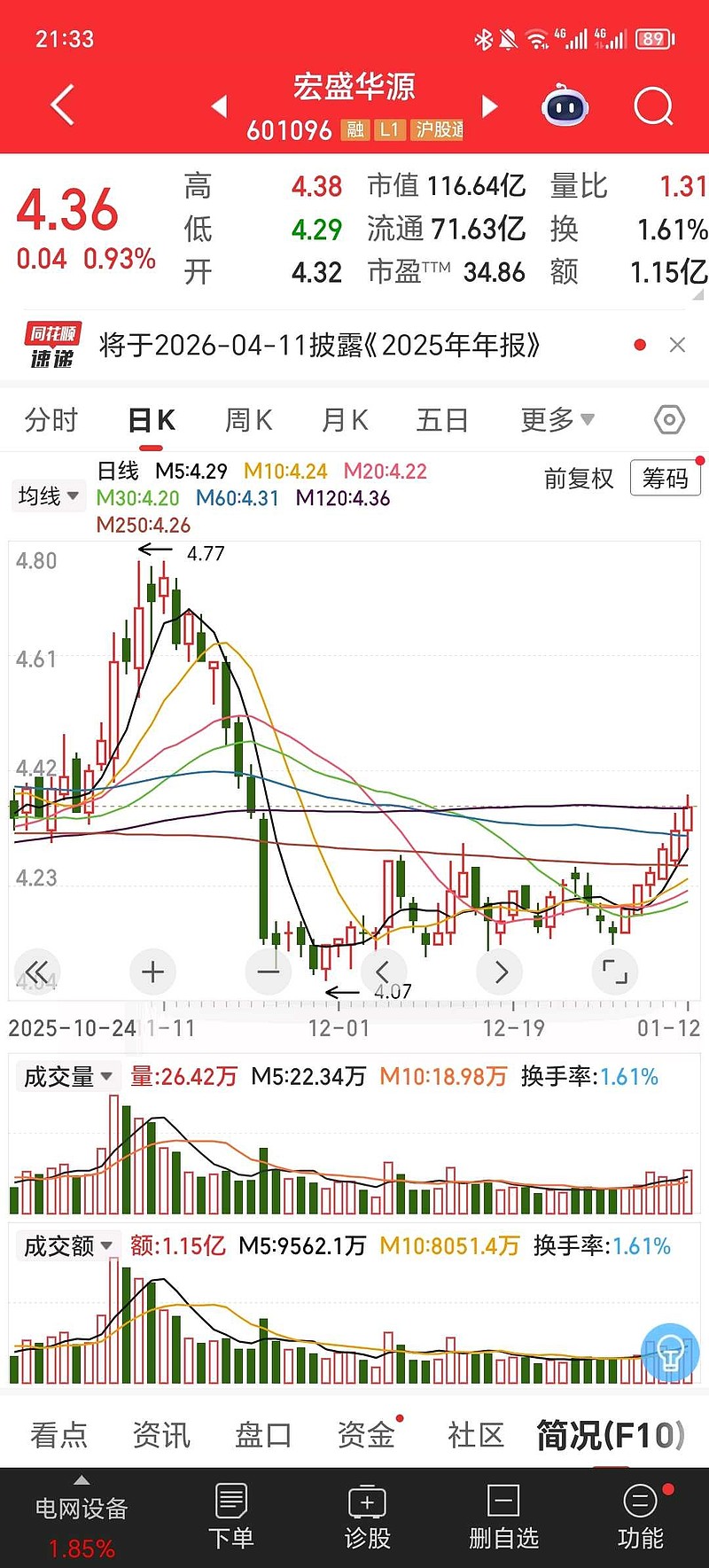Toggle 前复权 price adjustment mode
709x1568 pixels.
579,480
